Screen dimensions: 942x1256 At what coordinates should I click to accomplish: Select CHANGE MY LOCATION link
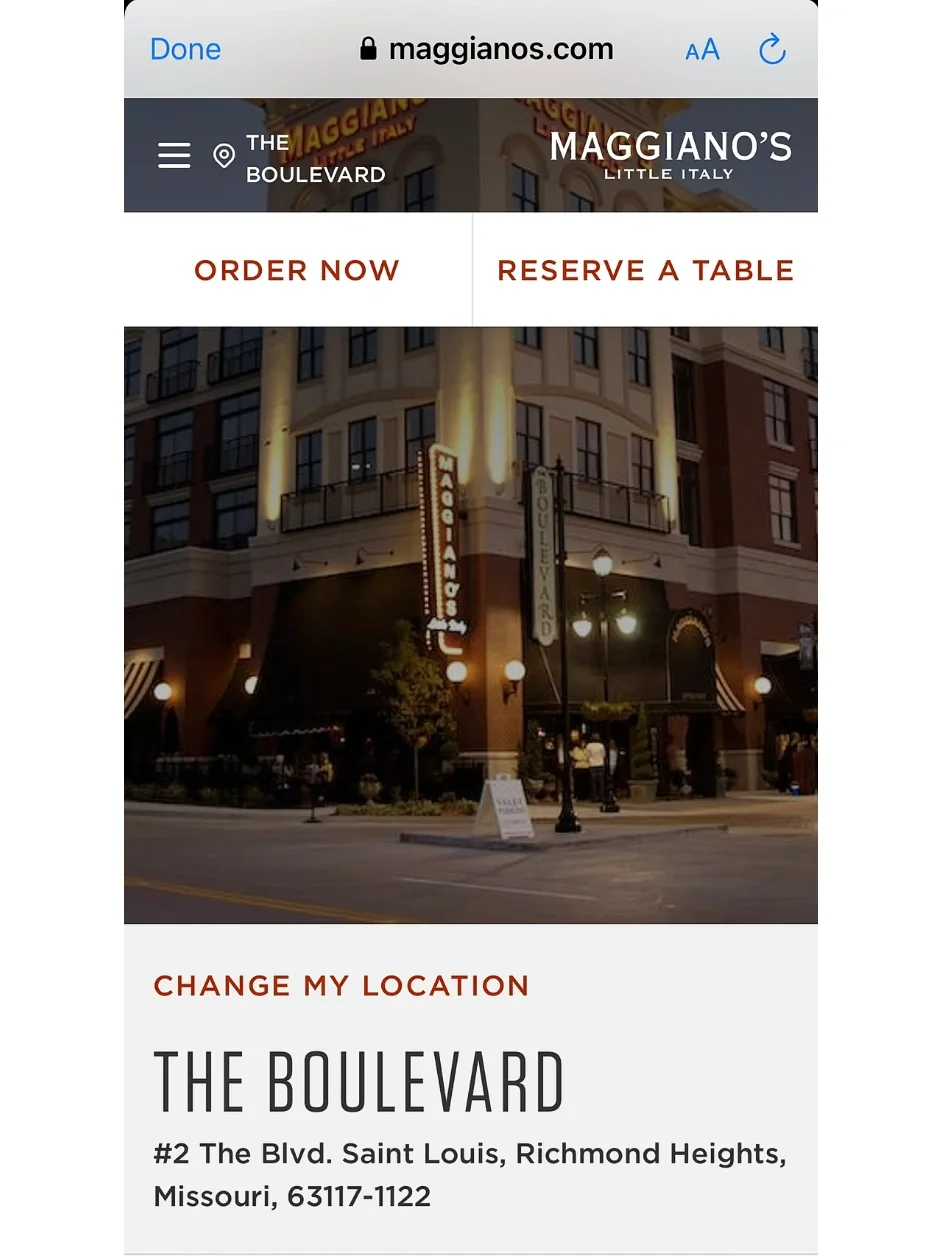(x=340, y=986)
